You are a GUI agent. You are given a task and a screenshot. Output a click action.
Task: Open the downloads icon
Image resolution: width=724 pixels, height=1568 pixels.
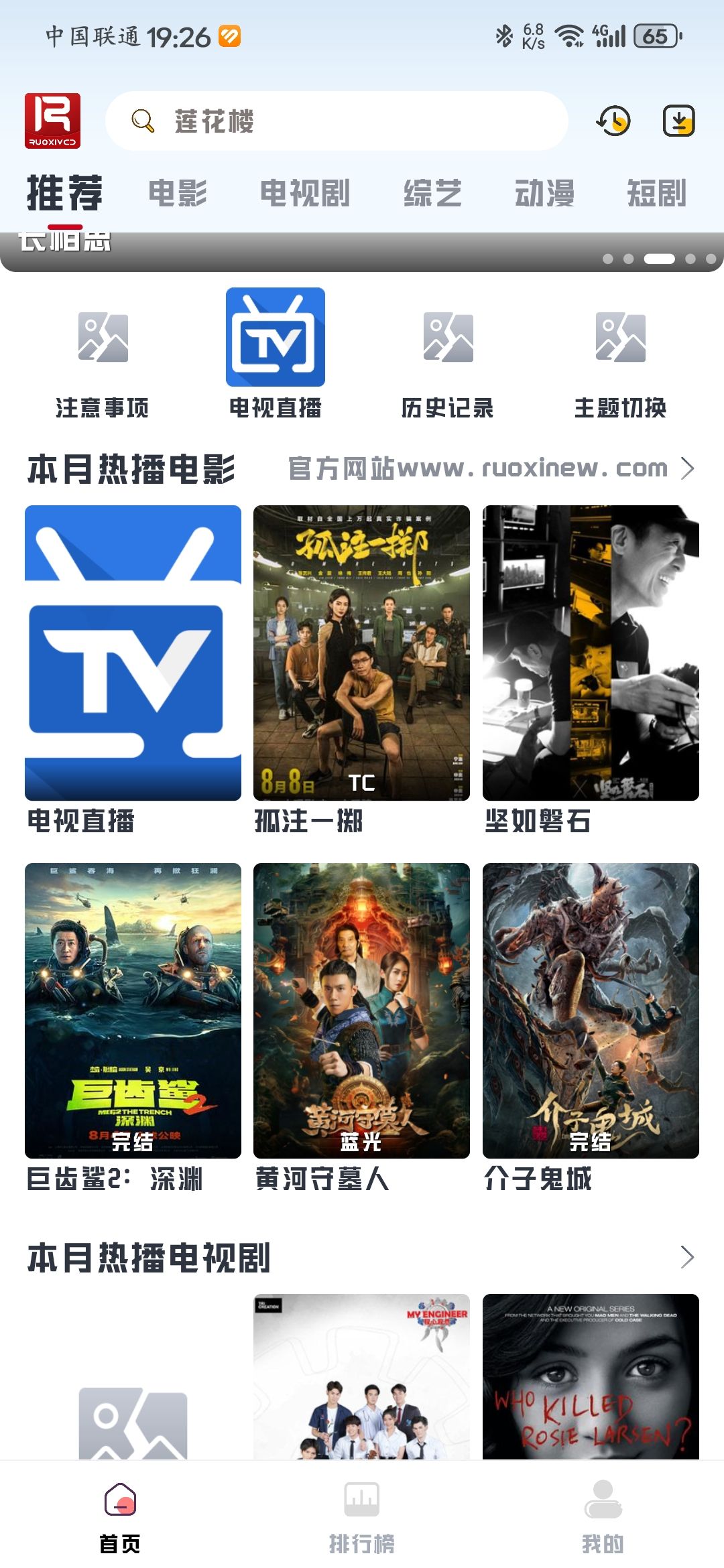678,121
